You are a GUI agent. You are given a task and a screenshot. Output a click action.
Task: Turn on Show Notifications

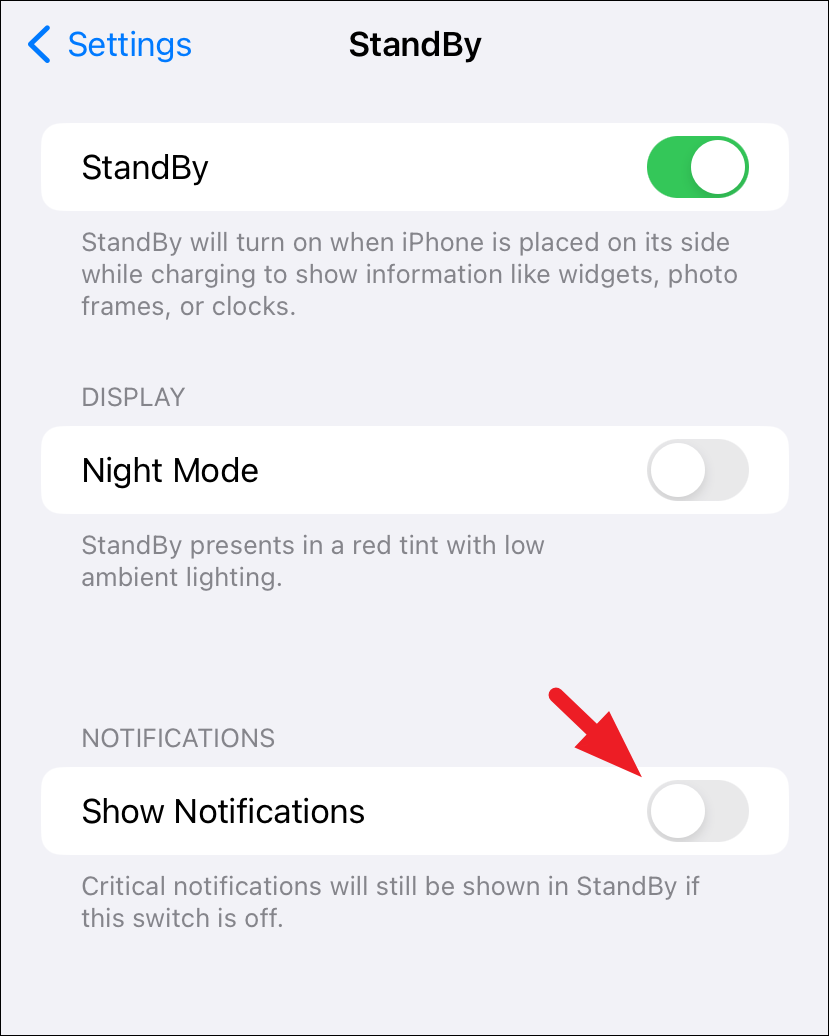697,811
